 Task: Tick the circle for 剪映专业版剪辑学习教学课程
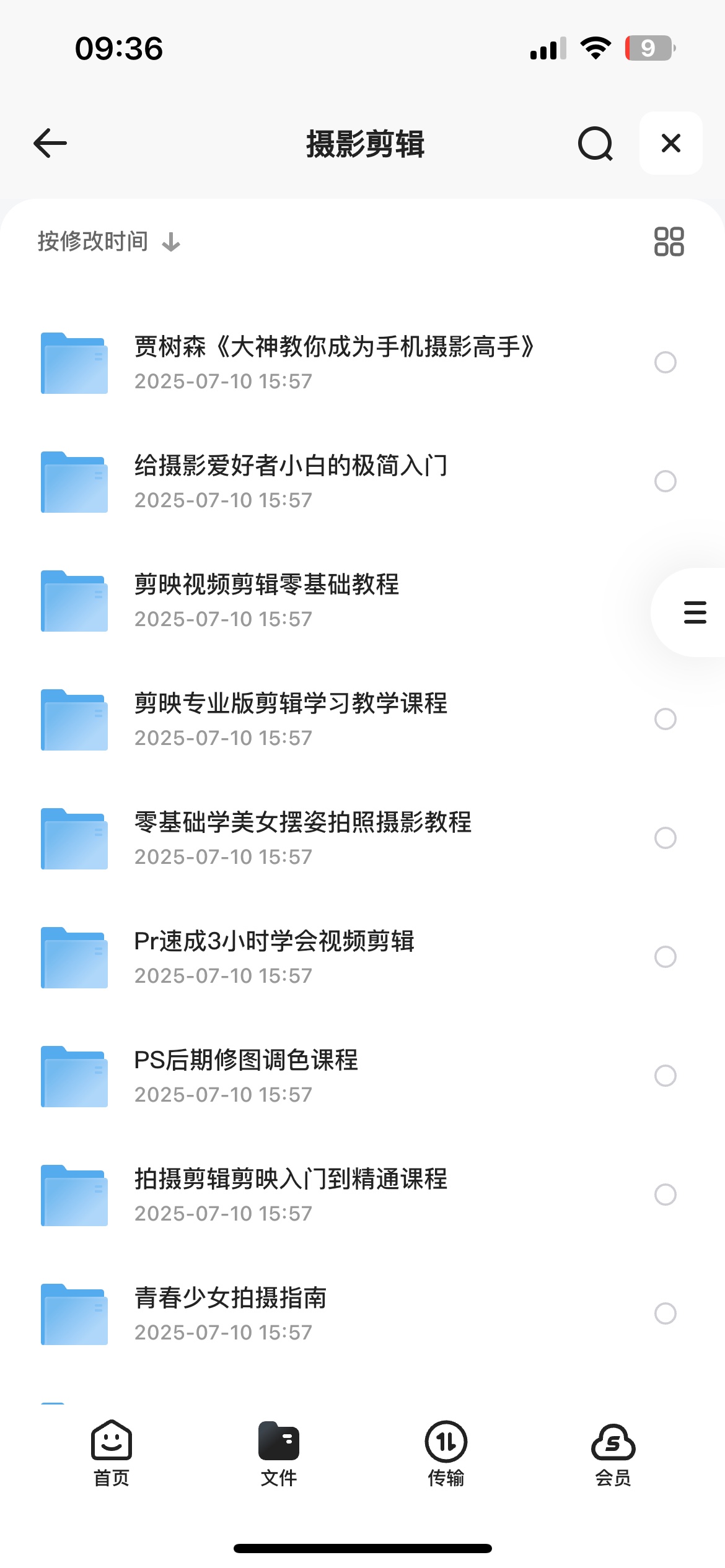pos(665,719)
